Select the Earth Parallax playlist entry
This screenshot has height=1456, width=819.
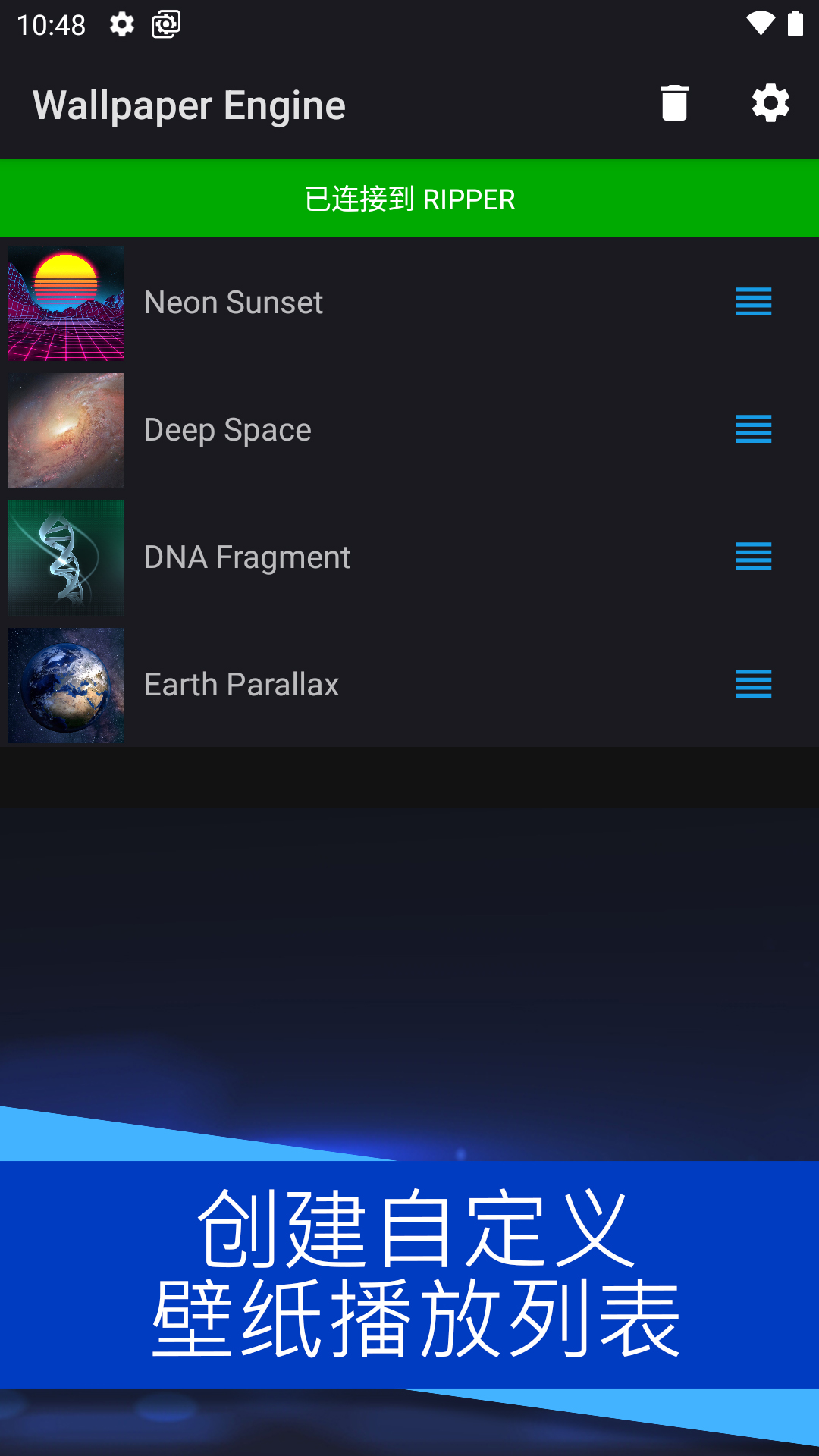click(x=409, y=684)
